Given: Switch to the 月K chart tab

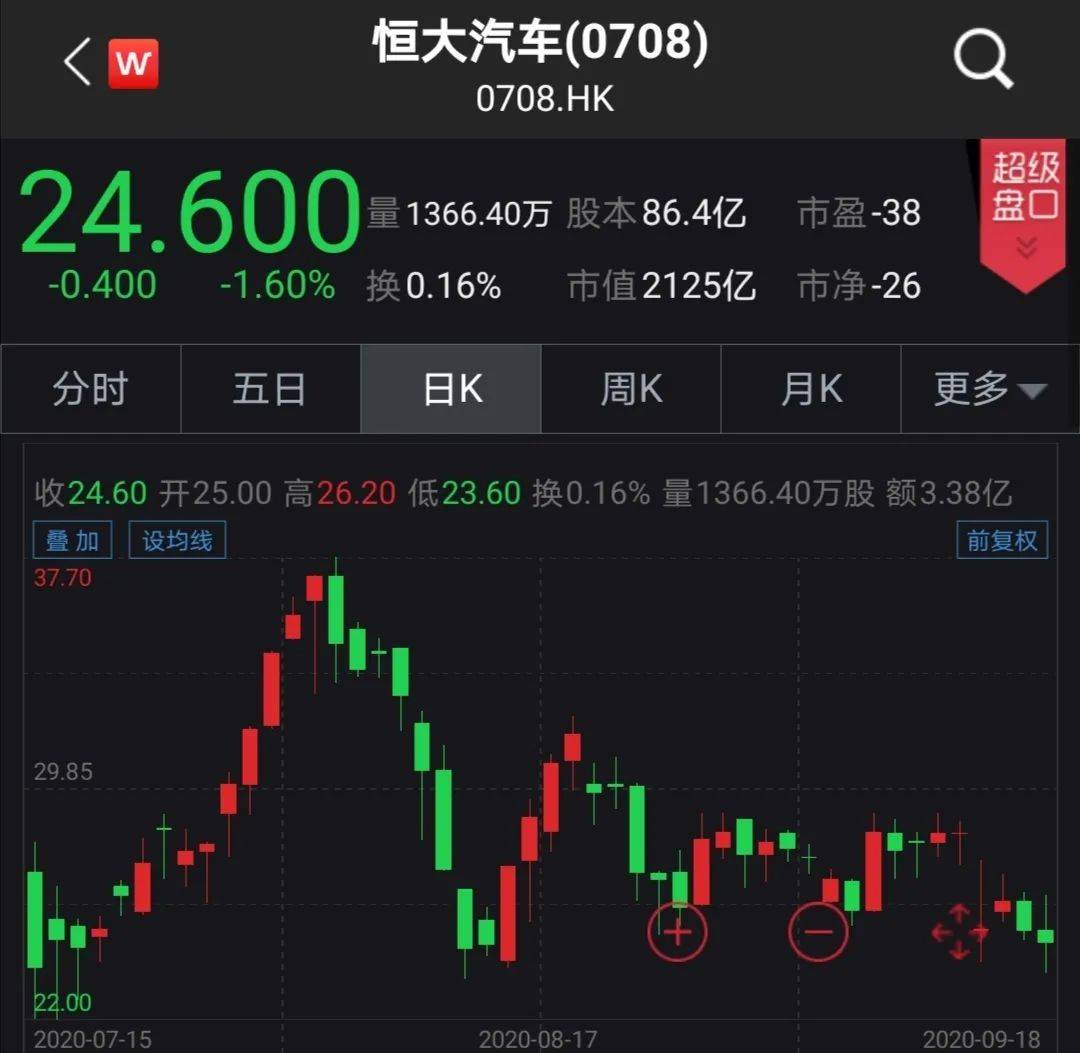Looking at the screenshot, I should (x=811, y=389).
